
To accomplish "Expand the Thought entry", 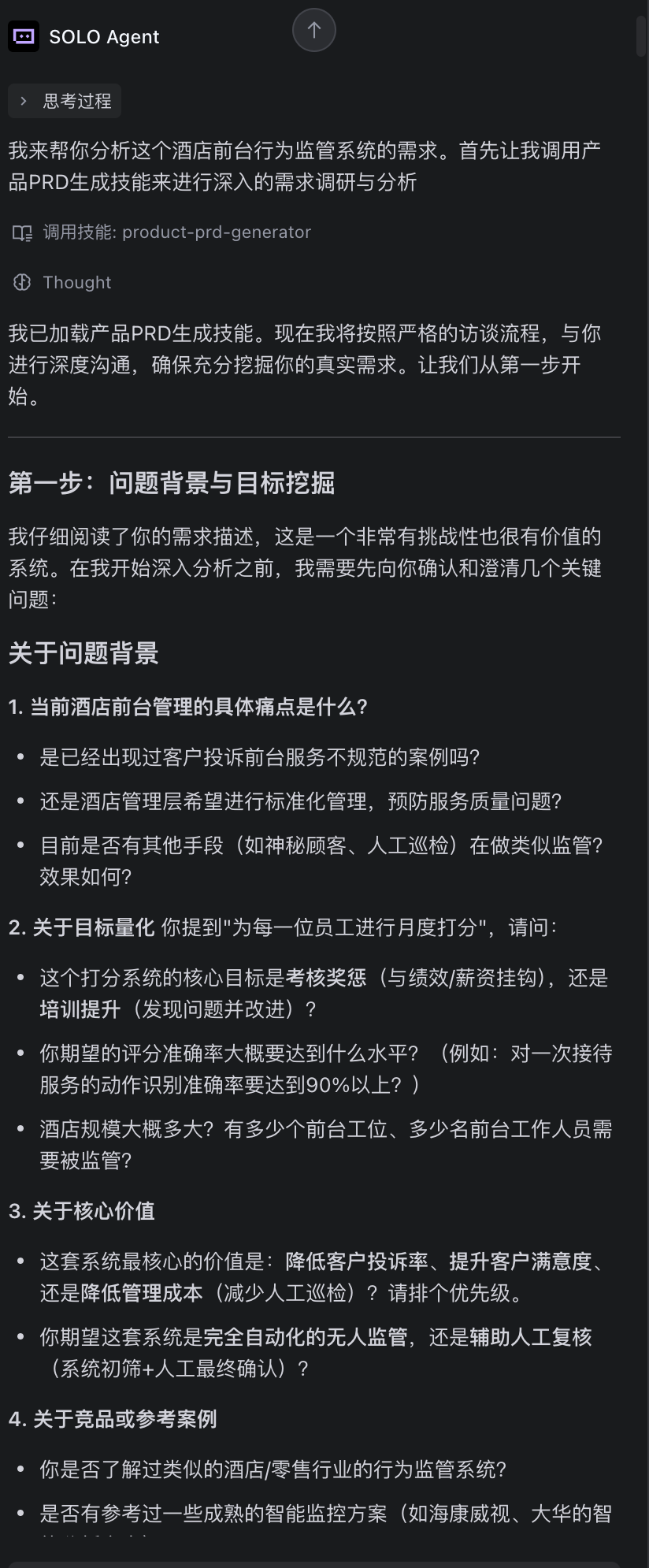I will [62, 282].
